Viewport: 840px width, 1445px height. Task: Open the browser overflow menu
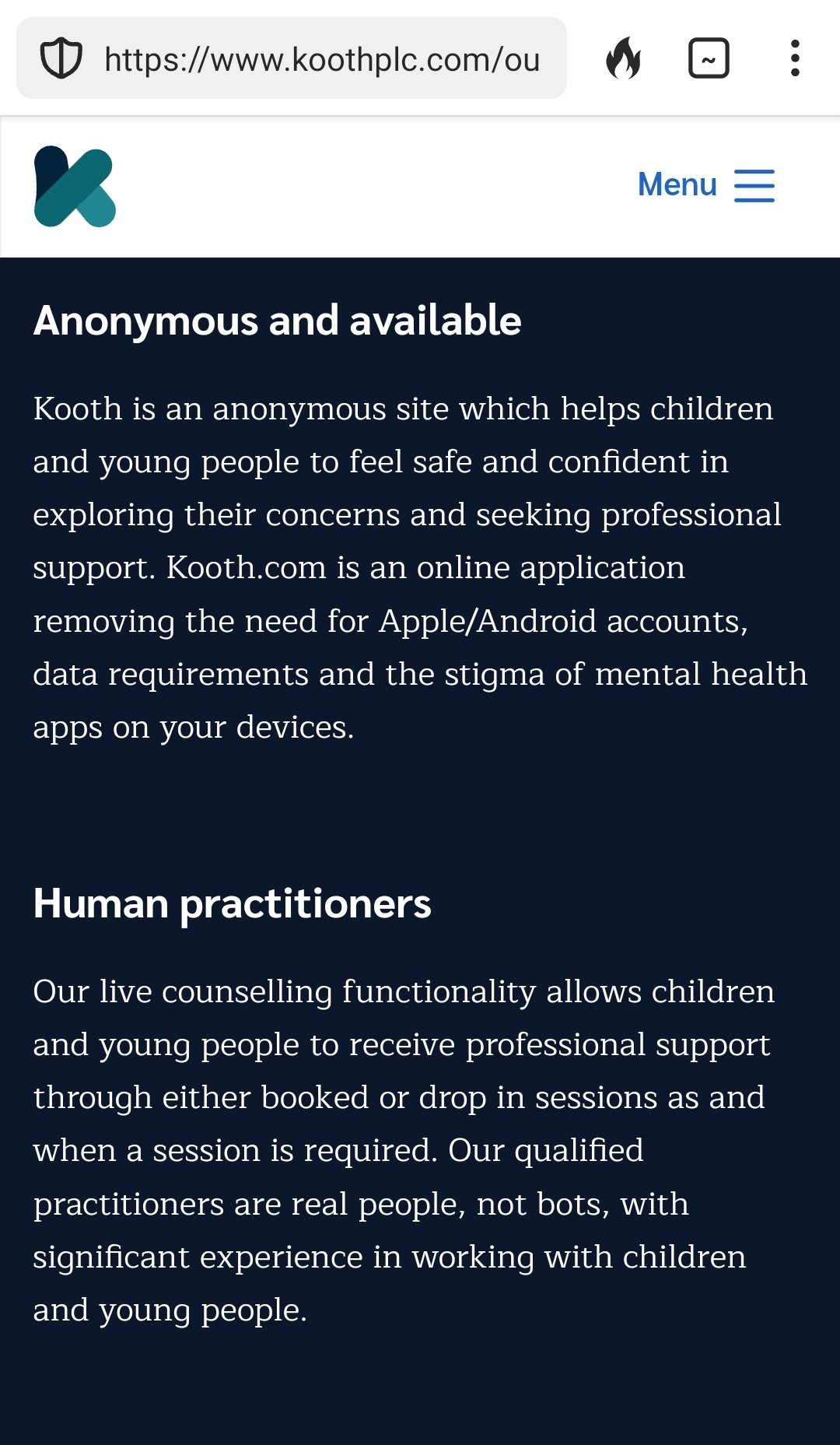coord(794,58)
